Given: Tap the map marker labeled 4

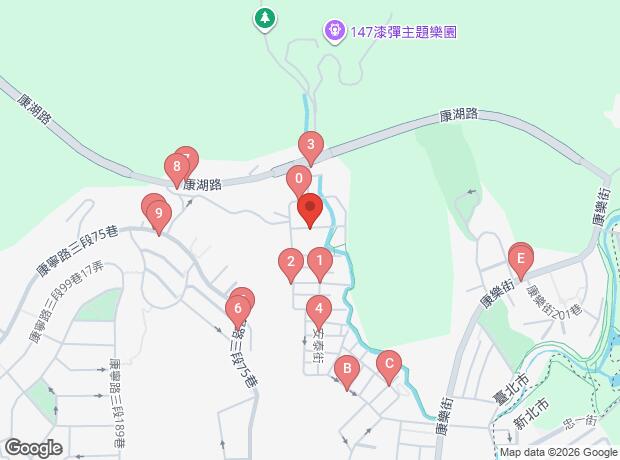Looking at the screenshot, I should click(x=319, y=309).
